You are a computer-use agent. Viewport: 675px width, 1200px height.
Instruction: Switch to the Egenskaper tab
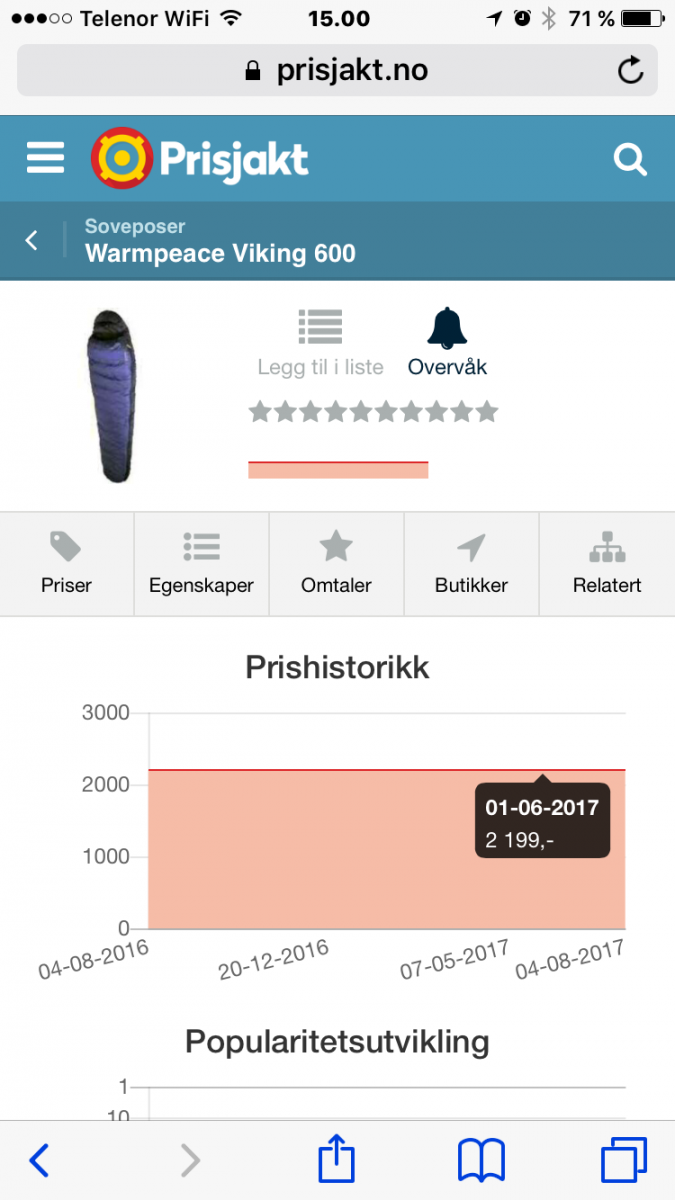coord(201,563)
